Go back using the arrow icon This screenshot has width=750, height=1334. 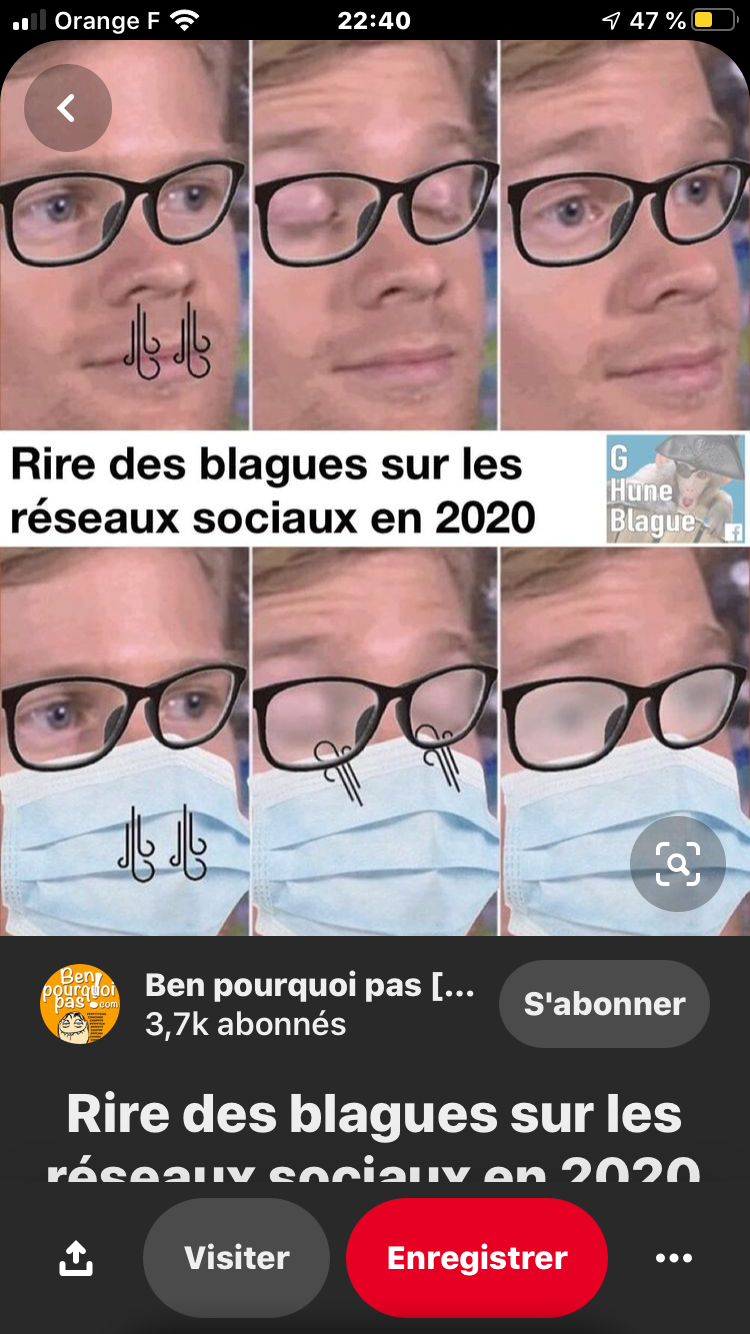point(67,108)
